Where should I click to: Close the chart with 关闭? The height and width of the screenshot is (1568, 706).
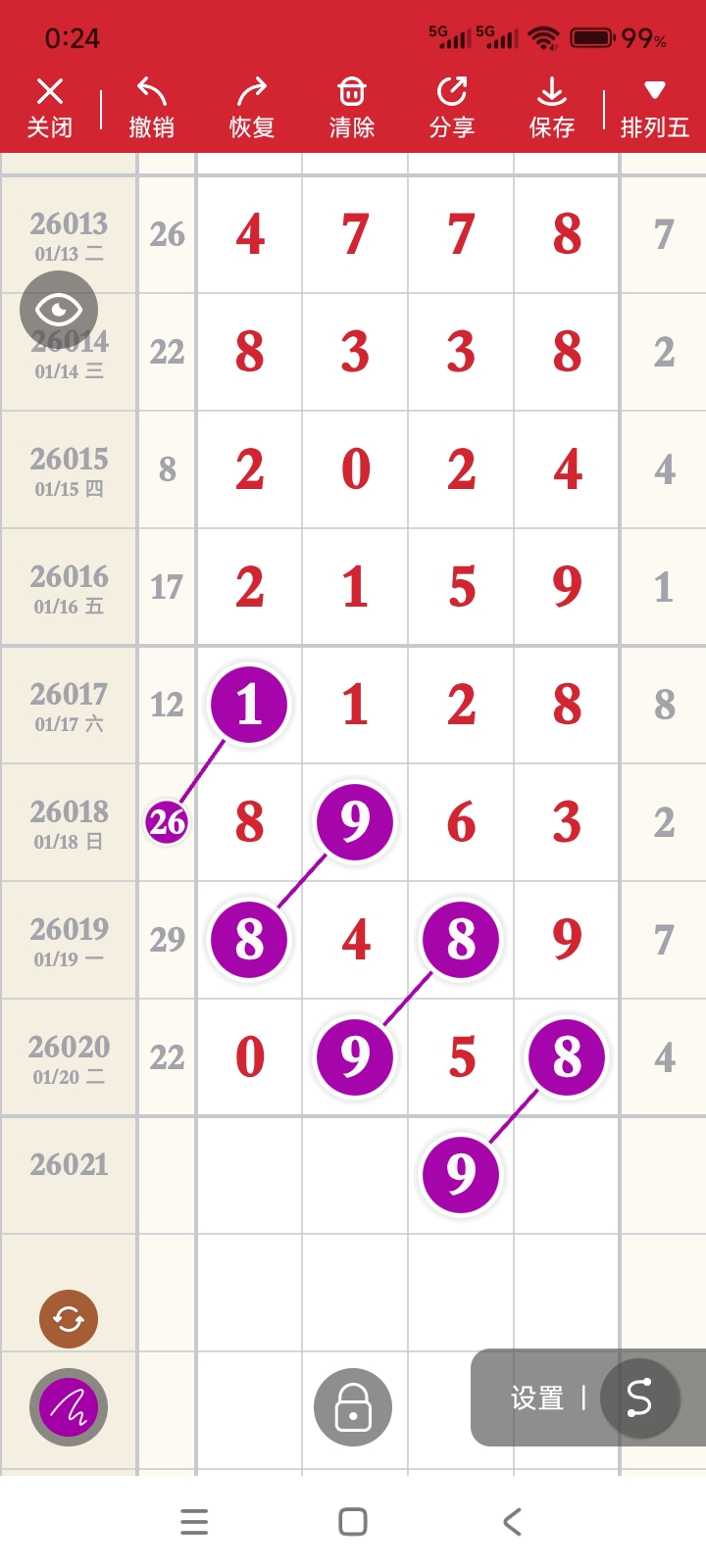tap(50, 108)
